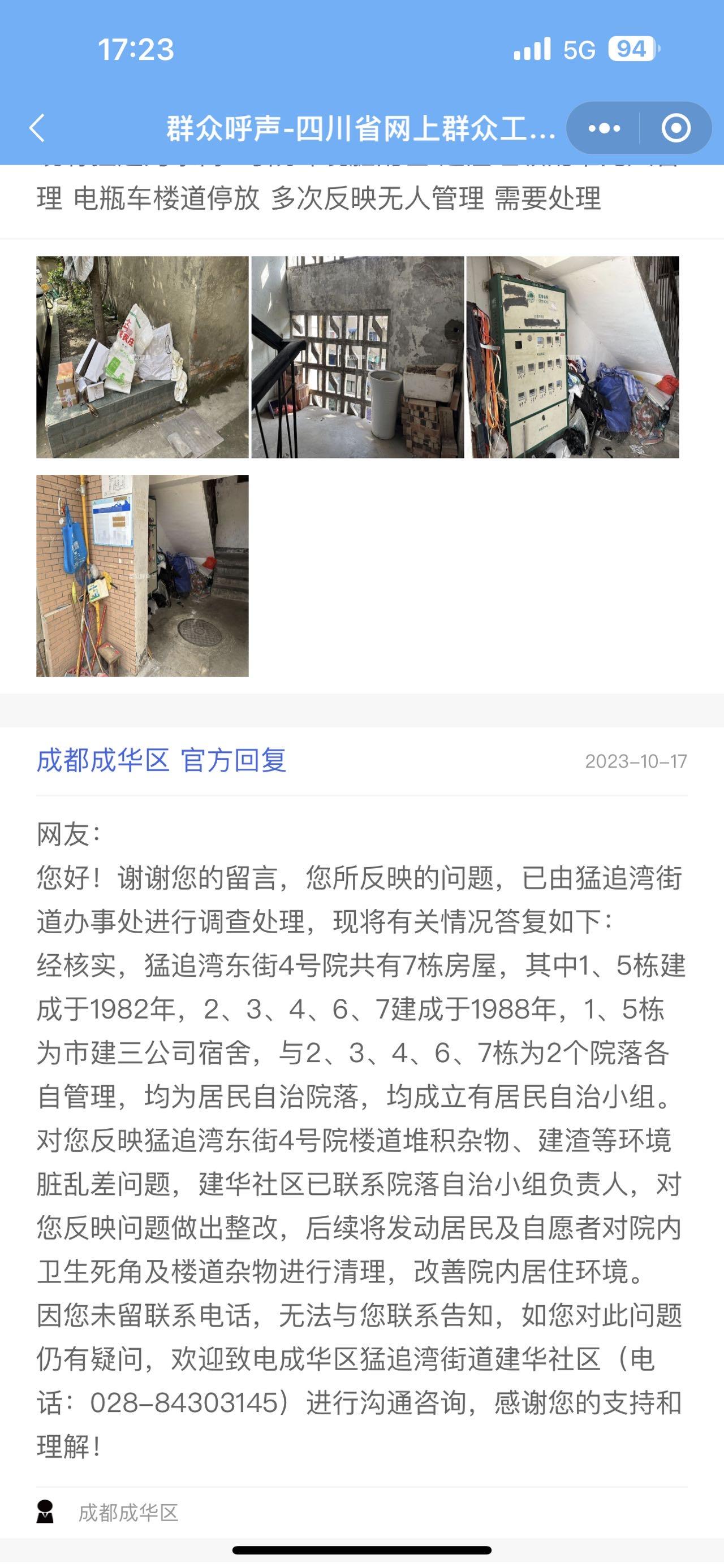The height and width of the screenshot is (1568, 724).
Task: View the stairwell lattice window photo
Action: click(357, 357)
